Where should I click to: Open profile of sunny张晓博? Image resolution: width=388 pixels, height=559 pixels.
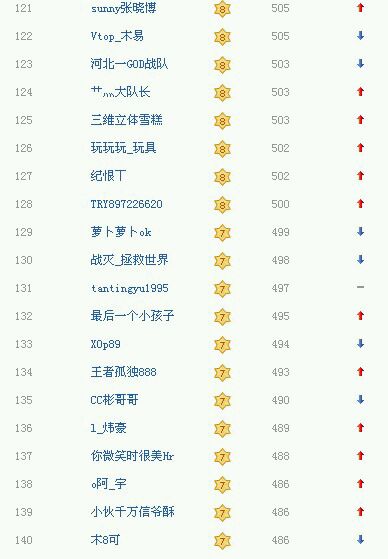tap(123, 8)
